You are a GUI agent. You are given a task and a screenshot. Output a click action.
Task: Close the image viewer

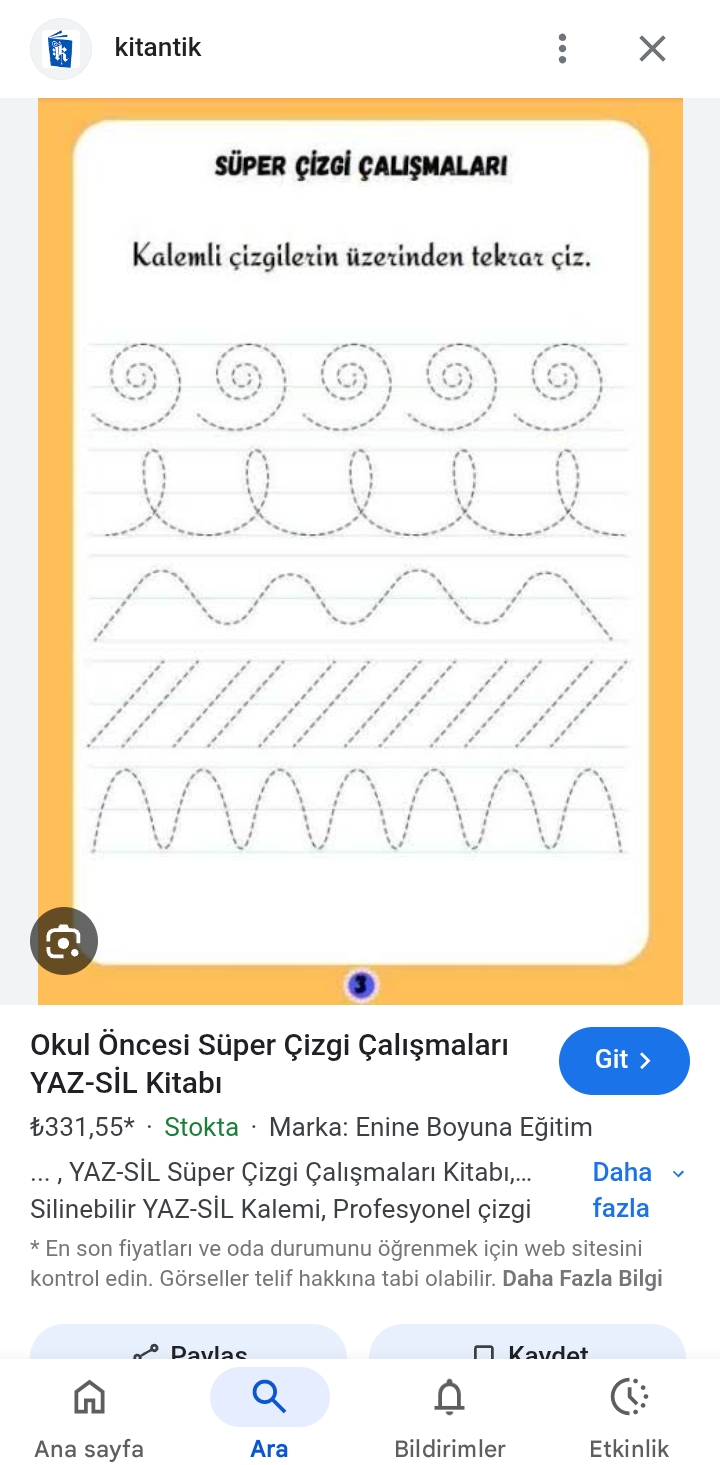(x=652, y=48)
